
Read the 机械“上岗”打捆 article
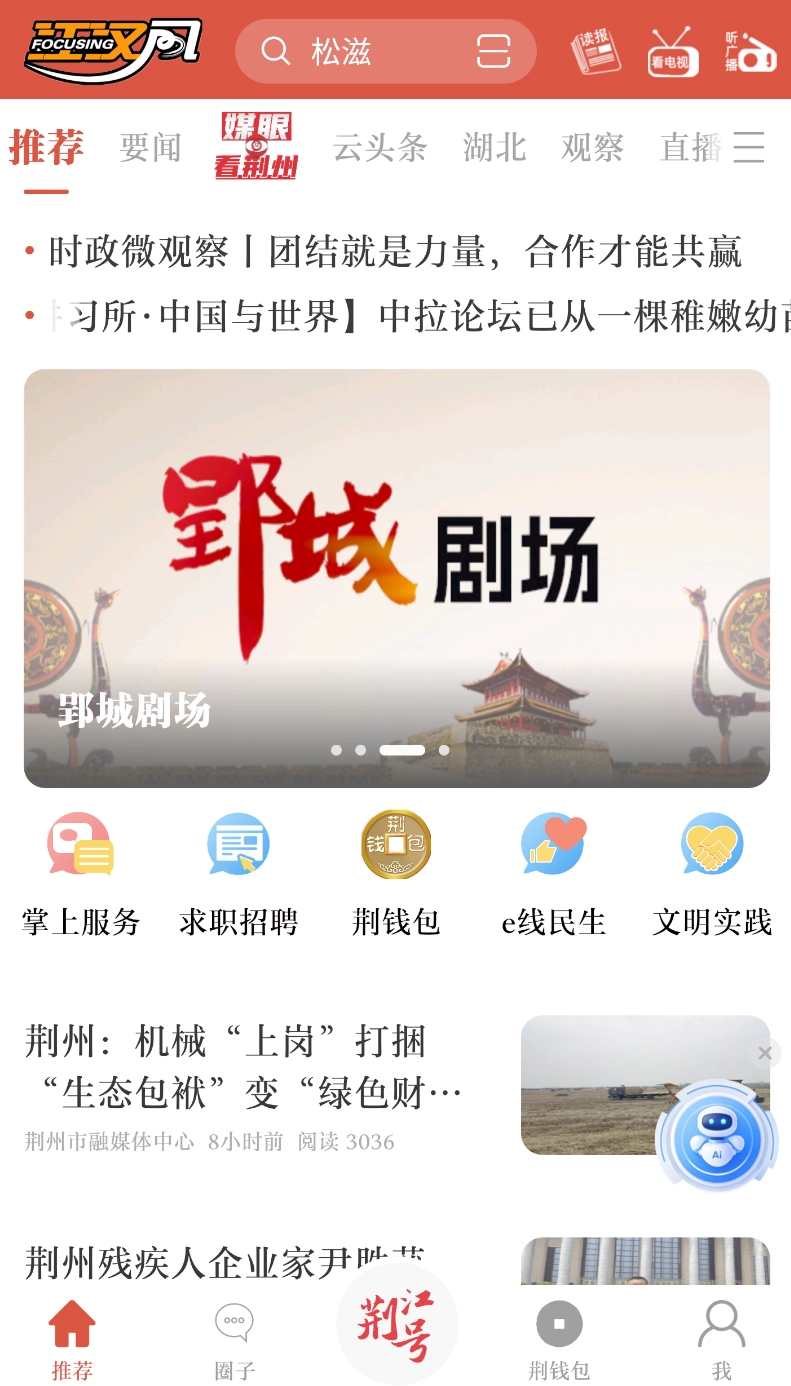pyautogui.click(x=243, y=1068)
